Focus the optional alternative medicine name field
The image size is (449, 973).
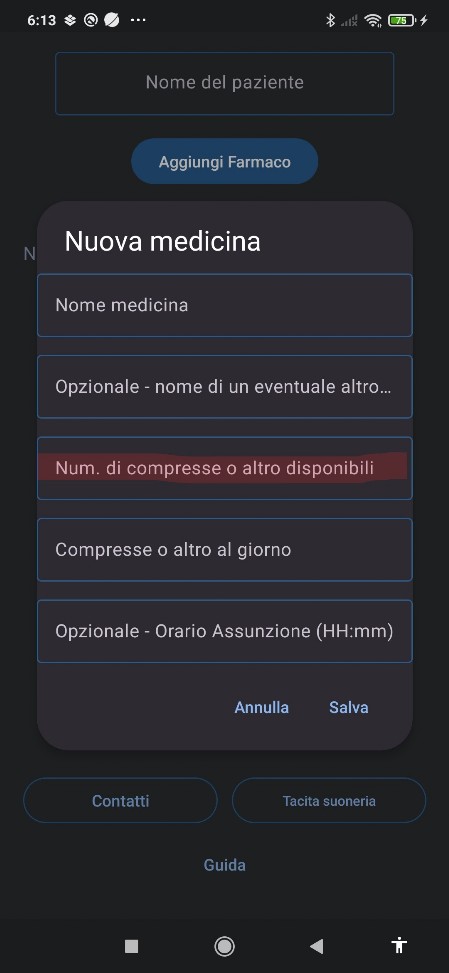(x=224, y=387)
